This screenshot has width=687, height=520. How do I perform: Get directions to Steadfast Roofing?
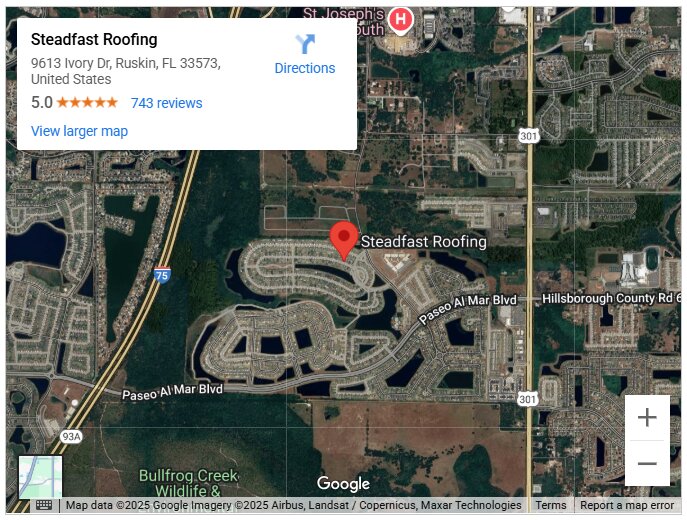(x=305, y=54)
